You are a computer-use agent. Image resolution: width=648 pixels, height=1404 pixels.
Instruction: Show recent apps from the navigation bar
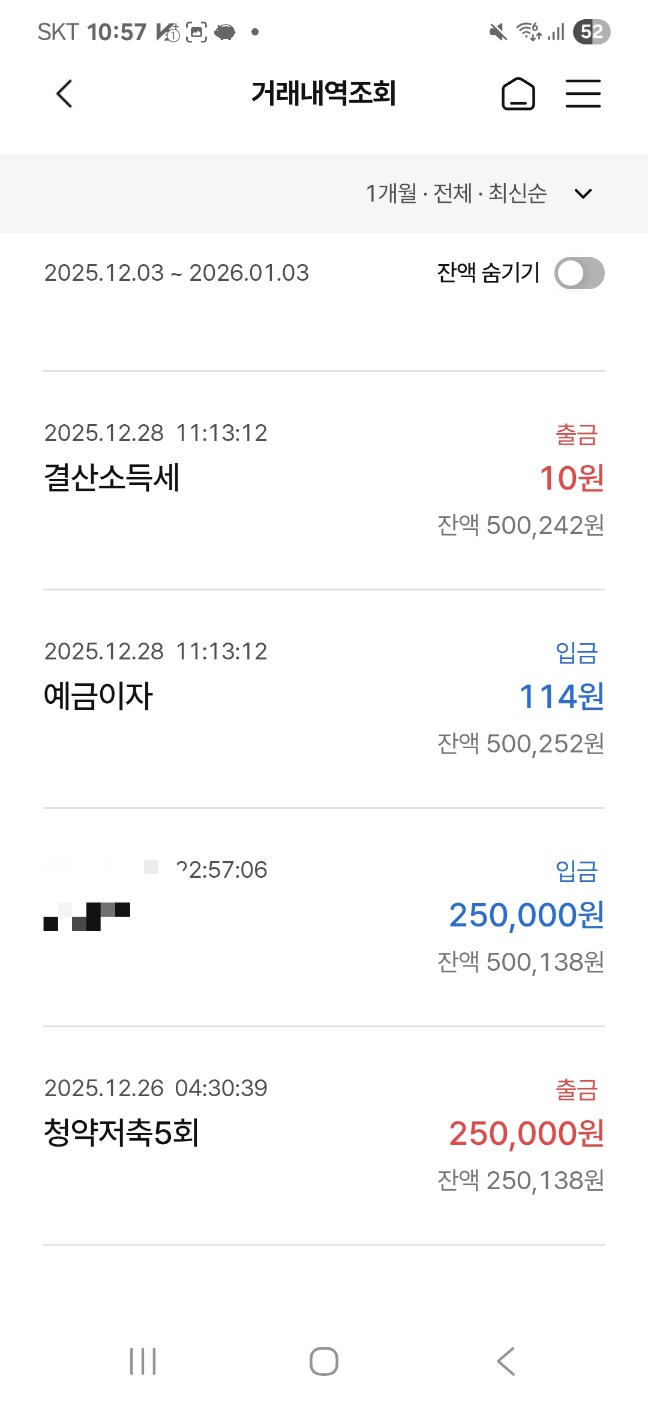point(143,1361)
